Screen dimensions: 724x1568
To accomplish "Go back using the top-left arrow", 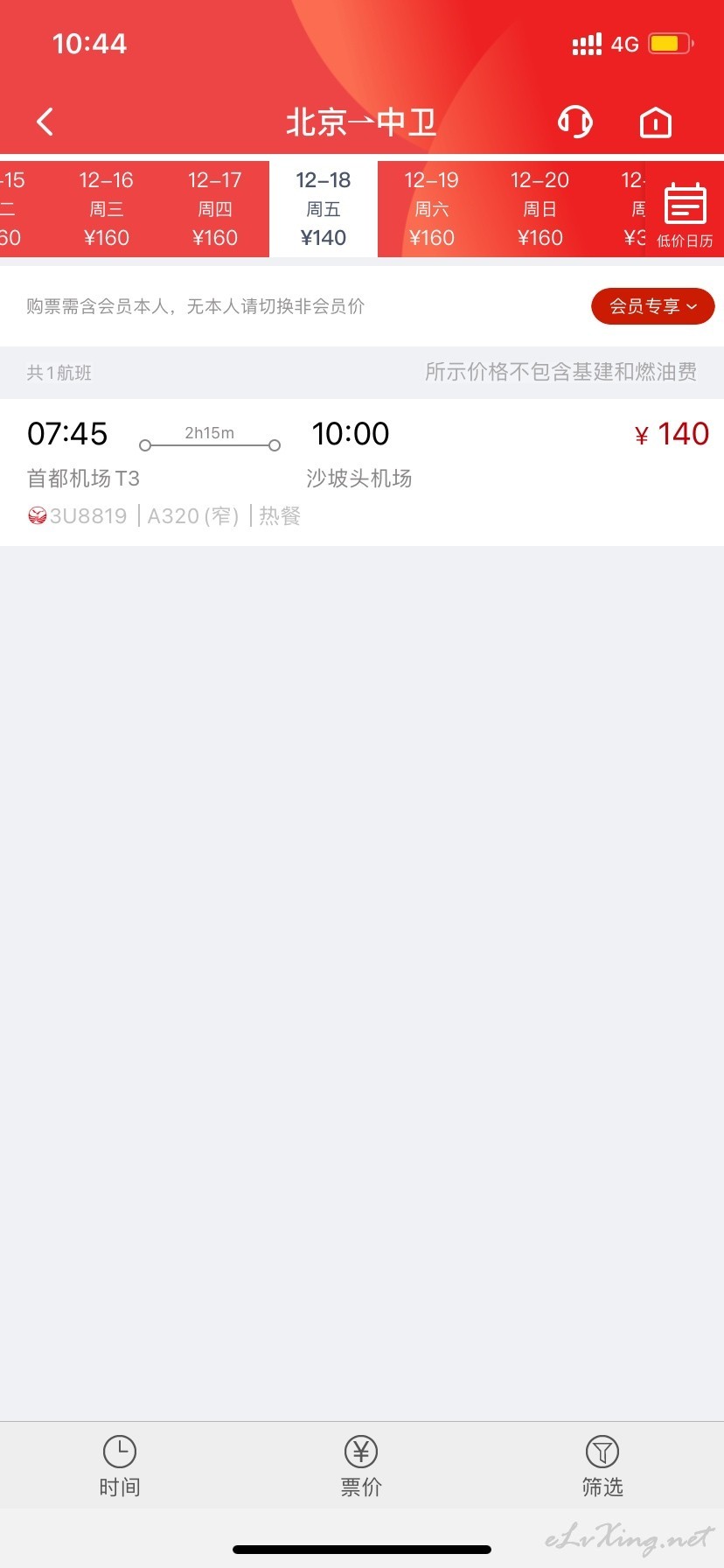I will [x=45, y=122].
